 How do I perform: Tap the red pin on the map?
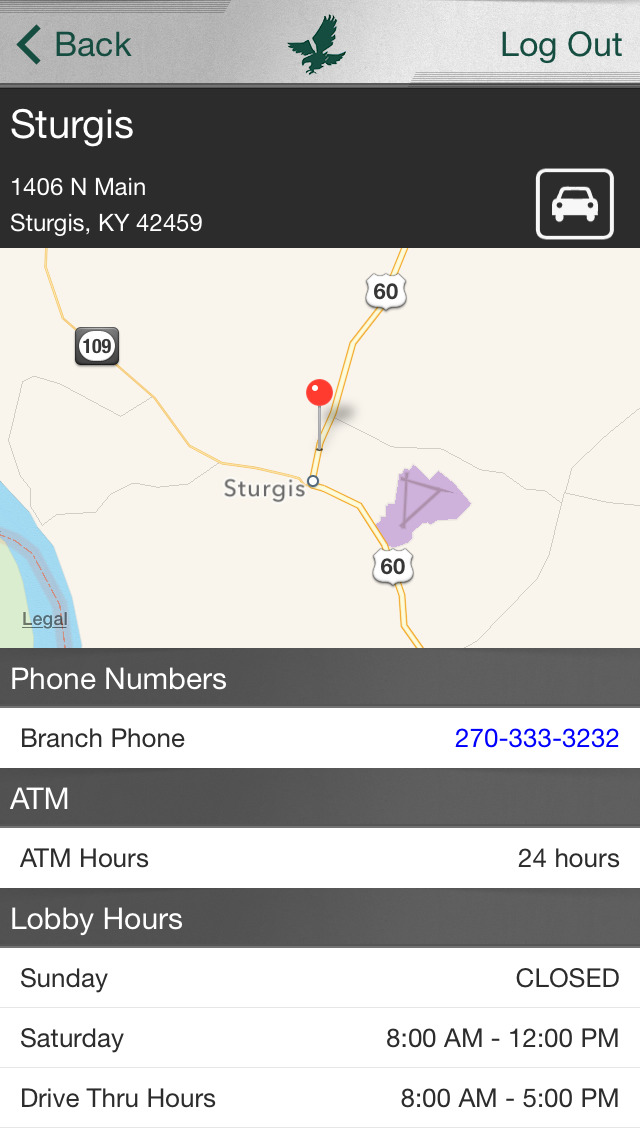[x=320, y=412]
